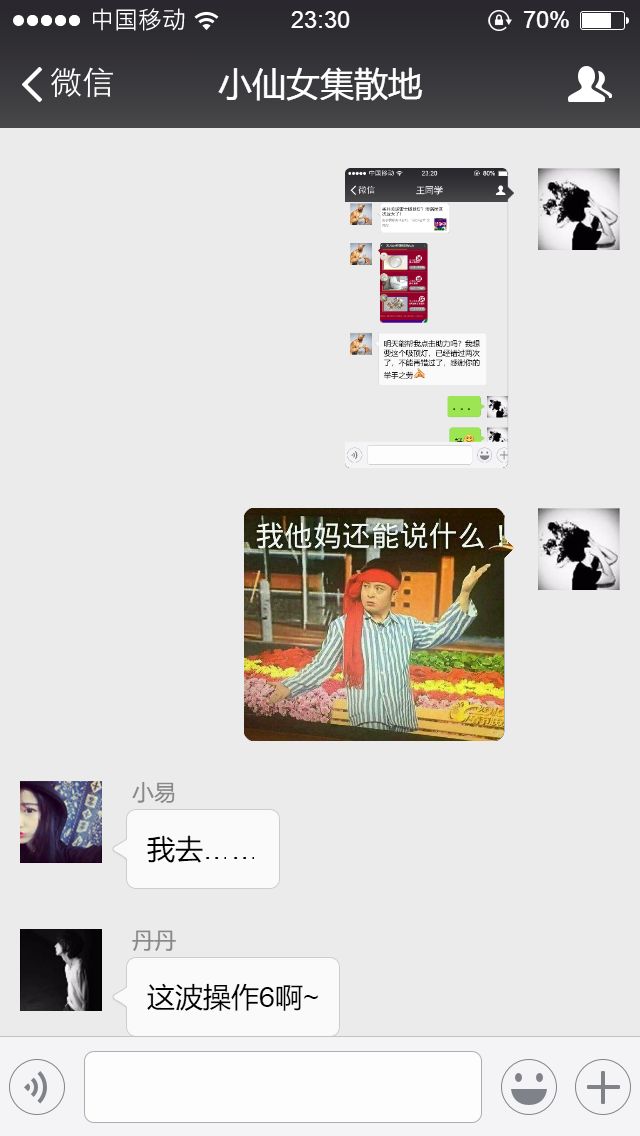Open 小易's profile avatar
The image size is (640, 1136).
(61, 822)
